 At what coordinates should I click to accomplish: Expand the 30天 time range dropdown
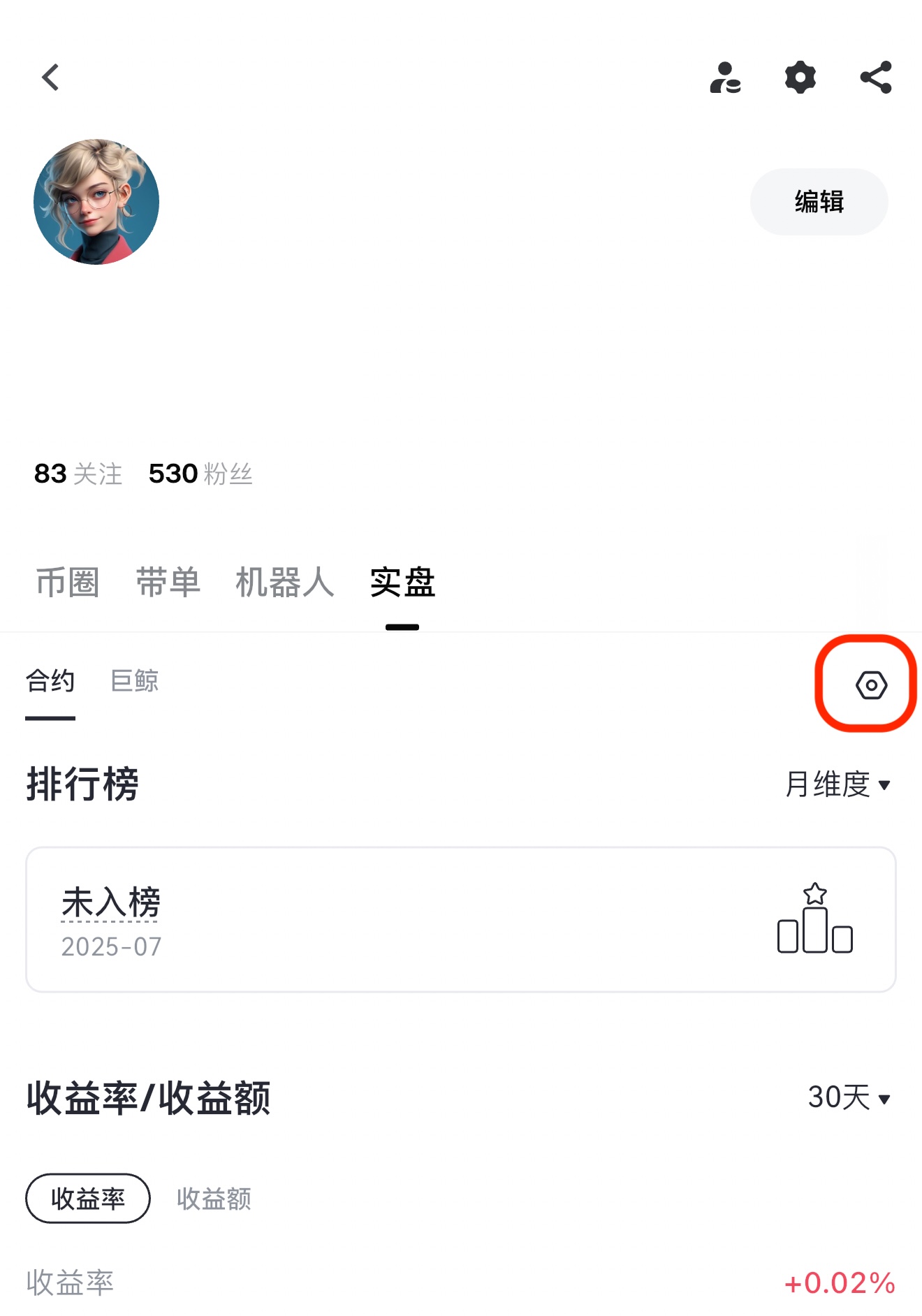coord(849,1098)
